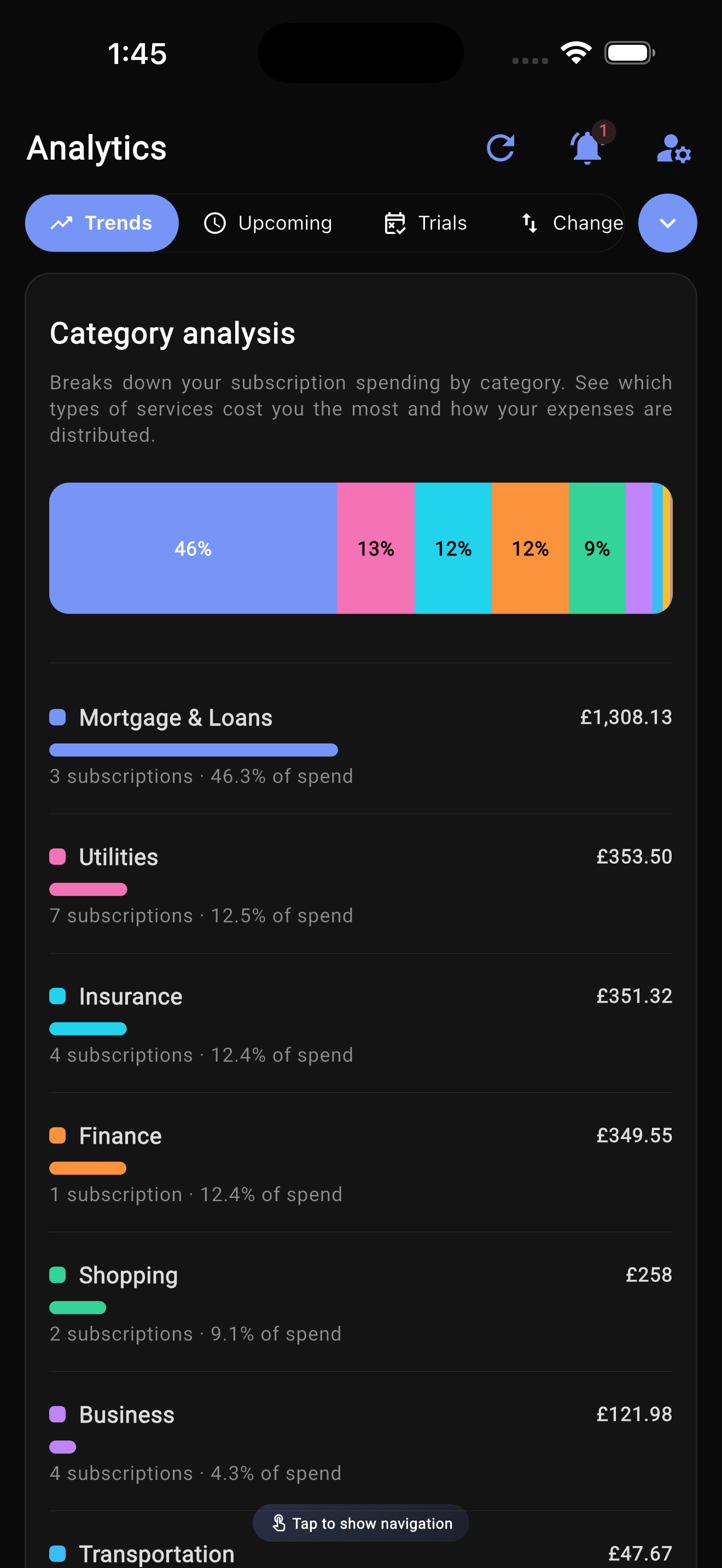Open account settings icon
722x1568 pixels.
coord(673,149)
